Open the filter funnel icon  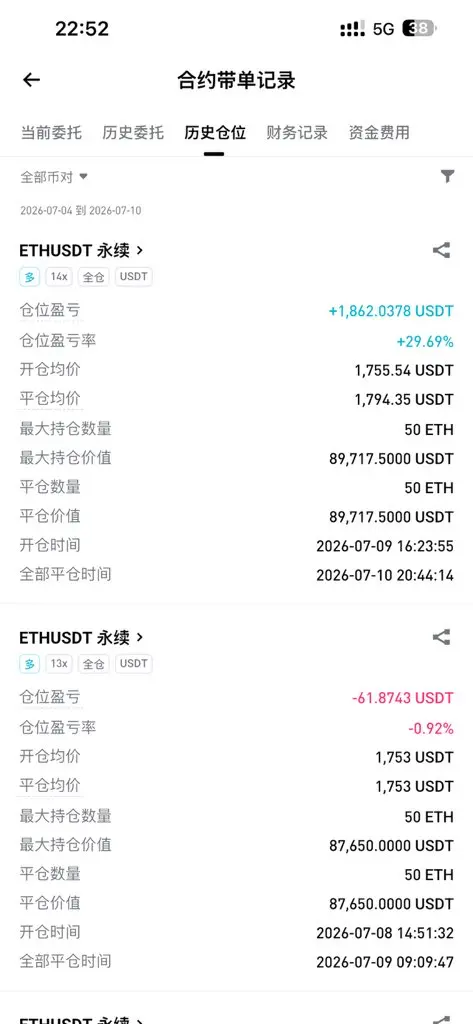(447, 176)
